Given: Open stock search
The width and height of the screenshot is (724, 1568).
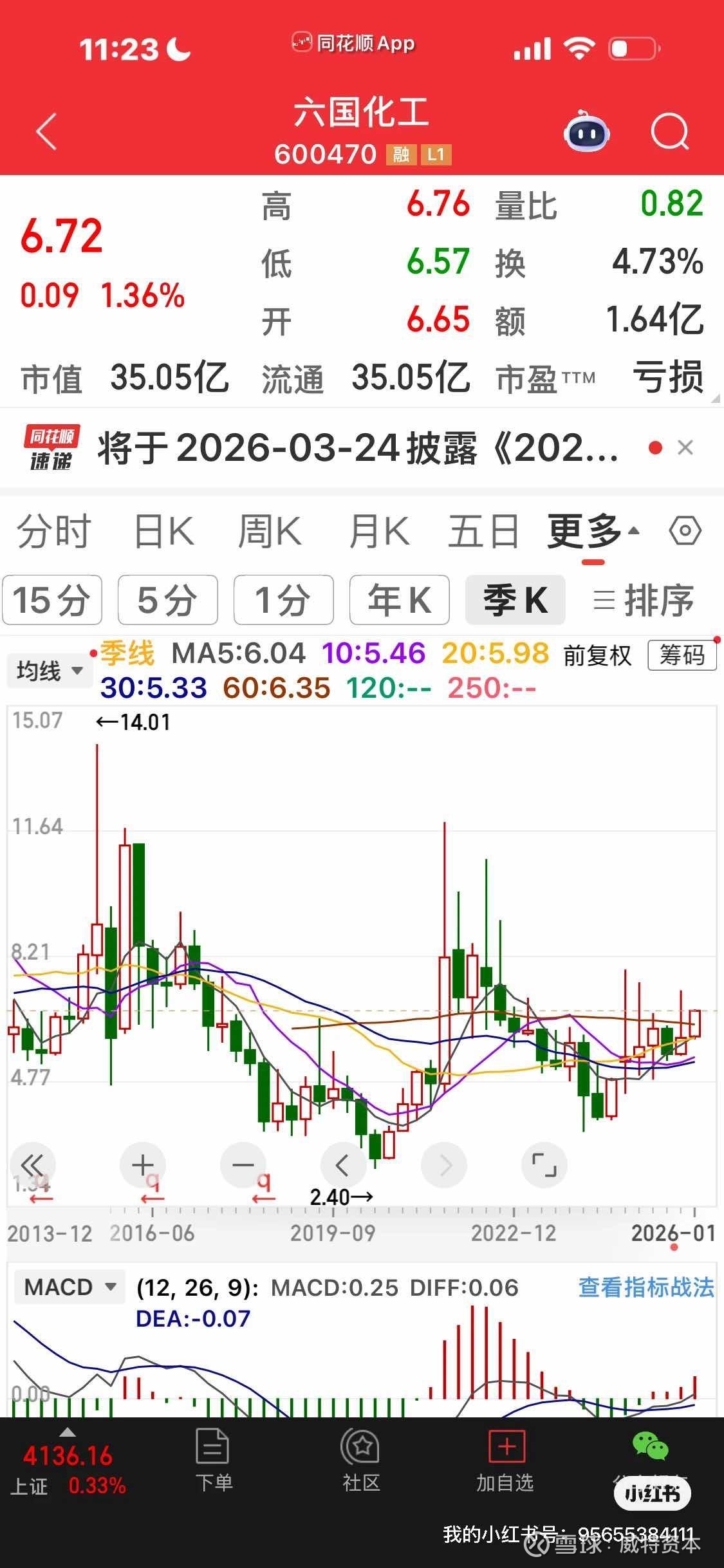Looking at the screenshot, I should [x=669, y=132].
